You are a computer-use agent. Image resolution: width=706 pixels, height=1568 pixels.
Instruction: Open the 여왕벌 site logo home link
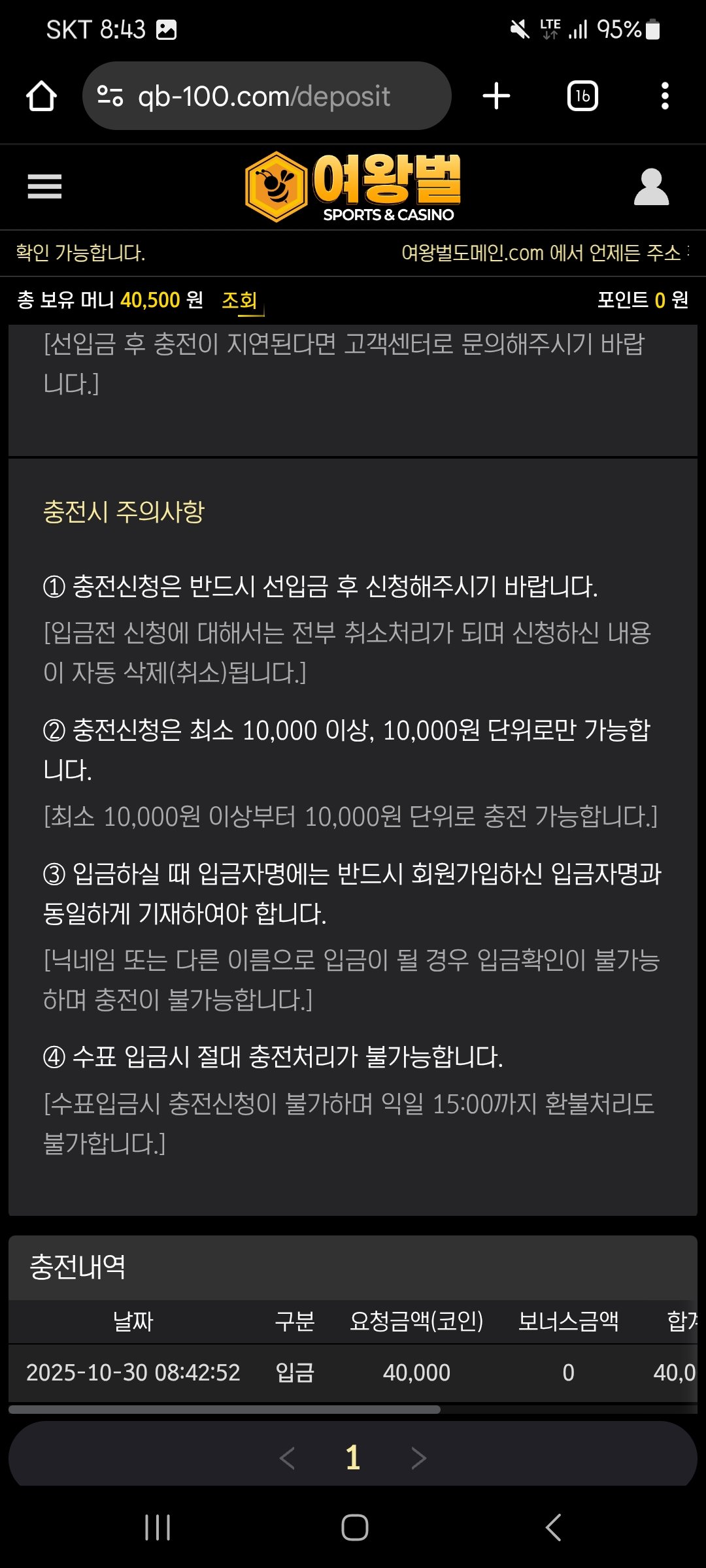pos(353,187)
